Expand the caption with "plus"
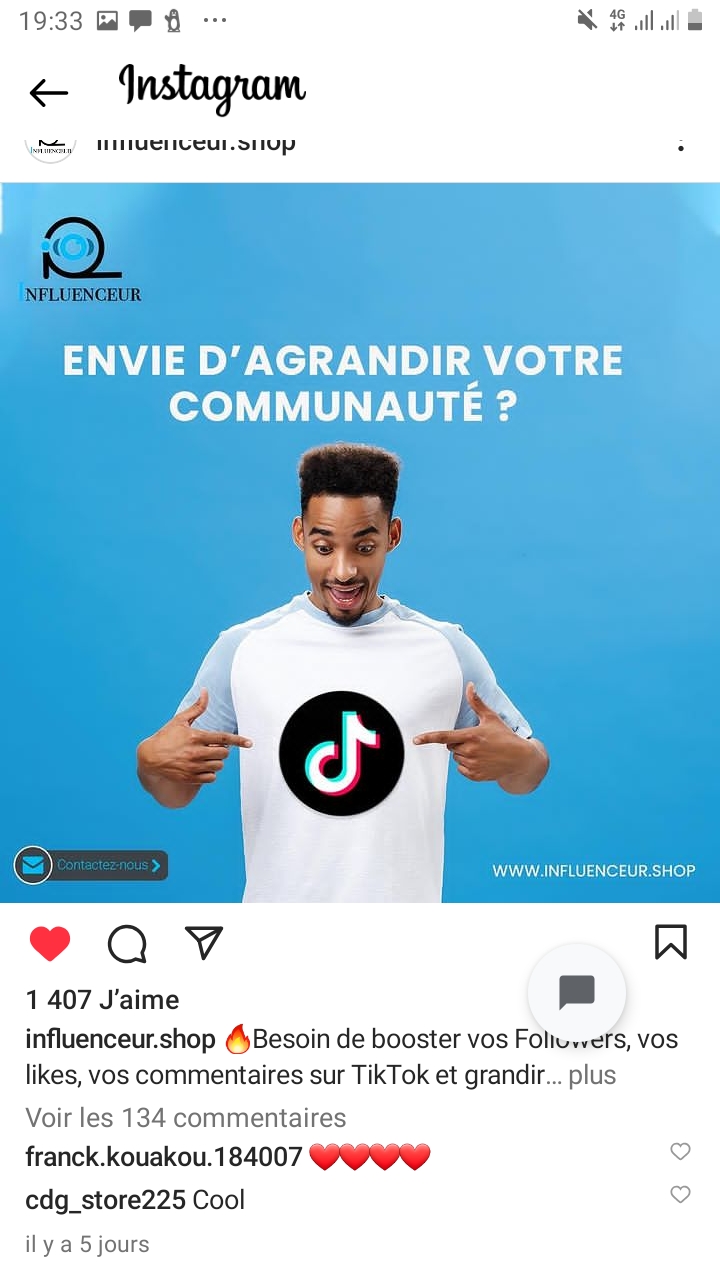This screenshot has width=720, height=1280. pyautogui.click(x=592, y=1076)
